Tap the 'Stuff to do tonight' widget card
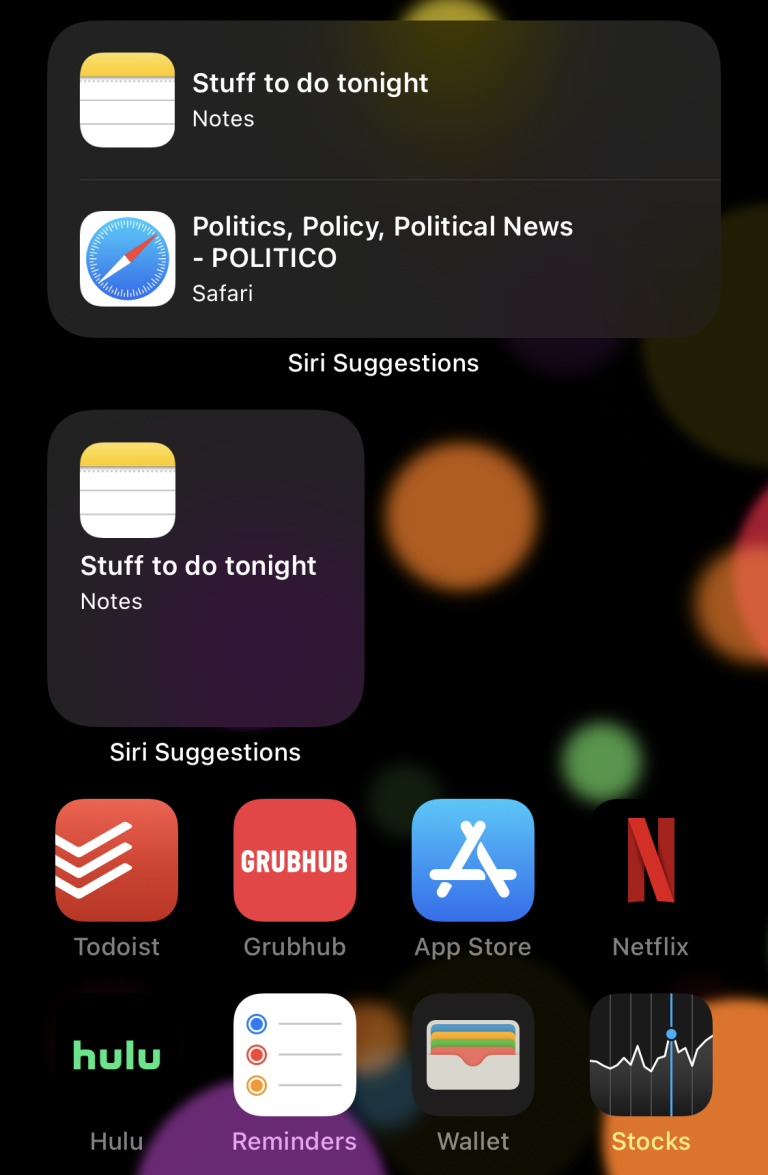Image resolution: width=768 pixels, height=1175 pixels. pyautogui.click(x=205, y=568)
